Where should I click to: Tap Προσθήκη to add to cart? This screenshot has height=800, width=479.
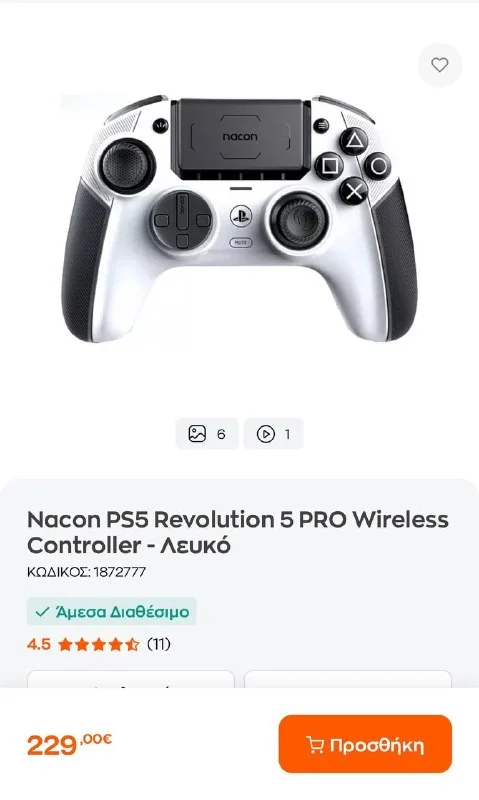[x=365, y=744]
